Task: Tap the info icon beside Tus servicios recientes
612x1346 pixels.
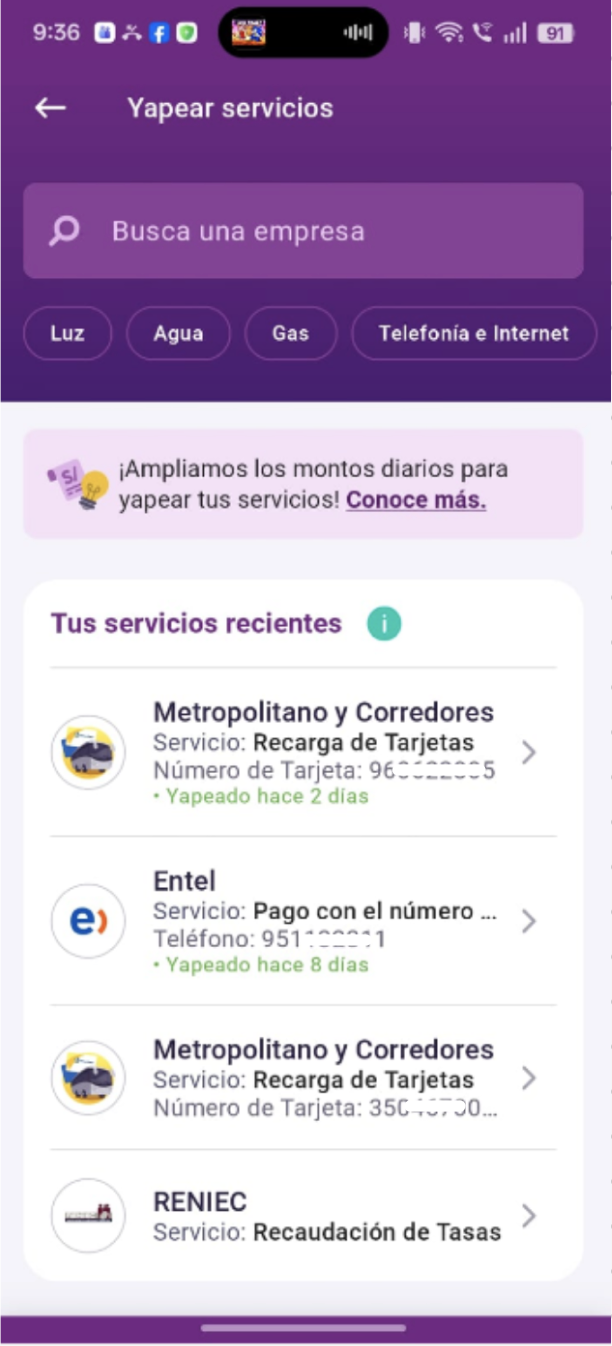Action: (x=383, y=624)
